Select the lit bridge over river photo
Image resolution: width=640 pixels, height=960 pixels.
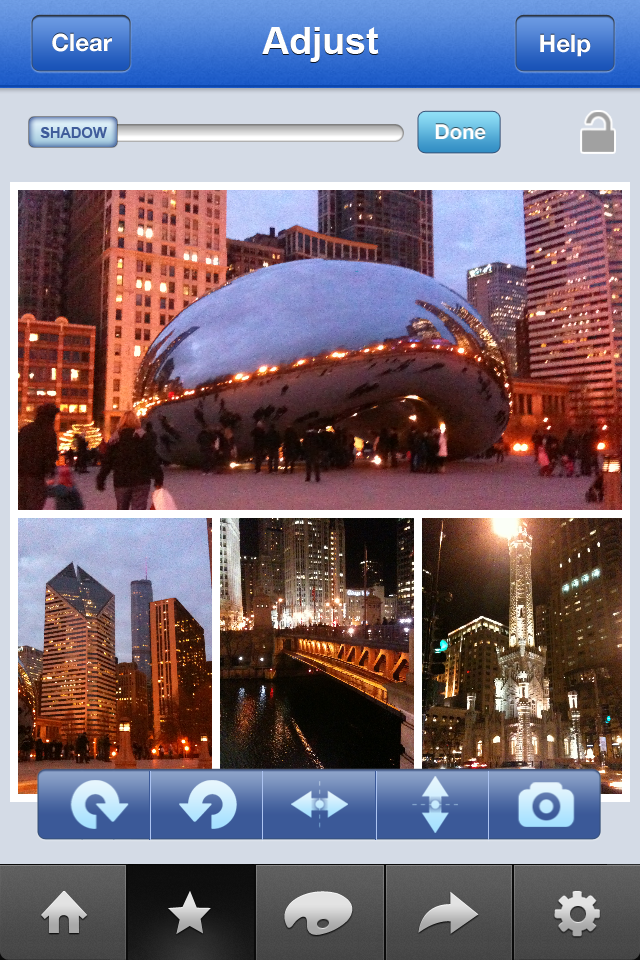[x=317, y=642]
